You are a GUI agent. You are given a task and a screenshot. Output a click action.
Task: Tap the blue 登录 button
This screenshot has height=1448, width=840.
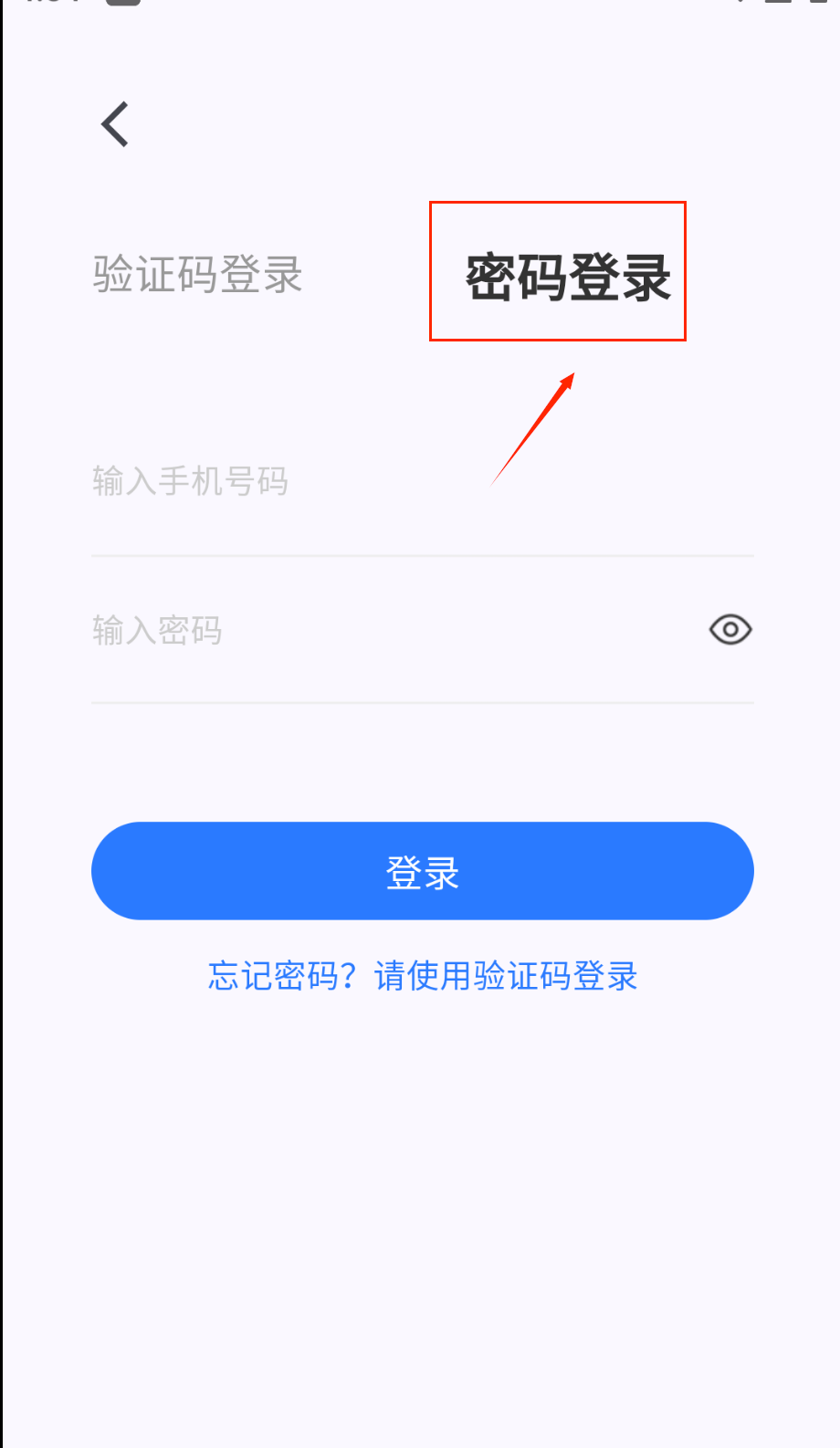click(422, 871)
